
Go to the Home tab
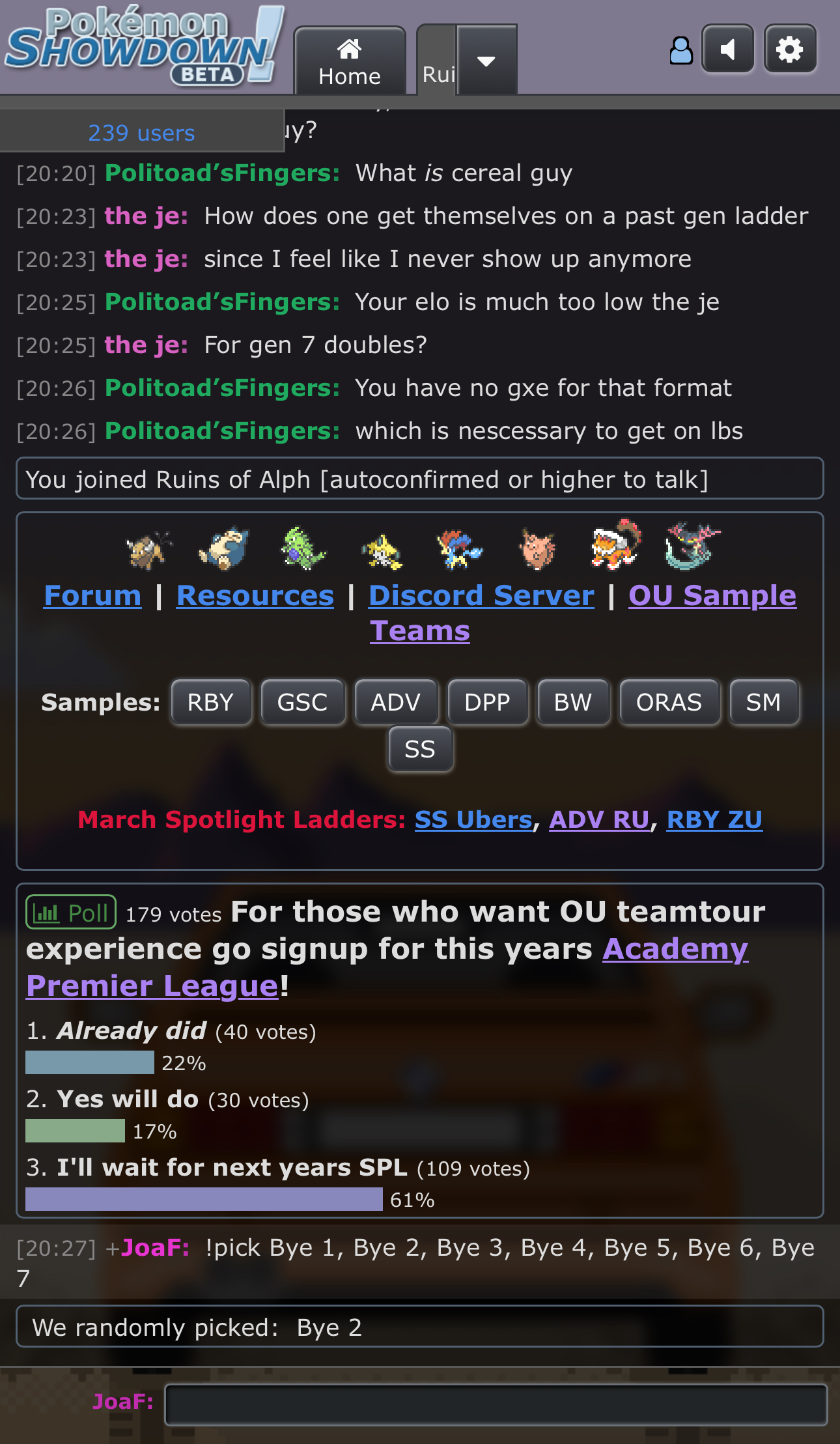click(350, 62)
